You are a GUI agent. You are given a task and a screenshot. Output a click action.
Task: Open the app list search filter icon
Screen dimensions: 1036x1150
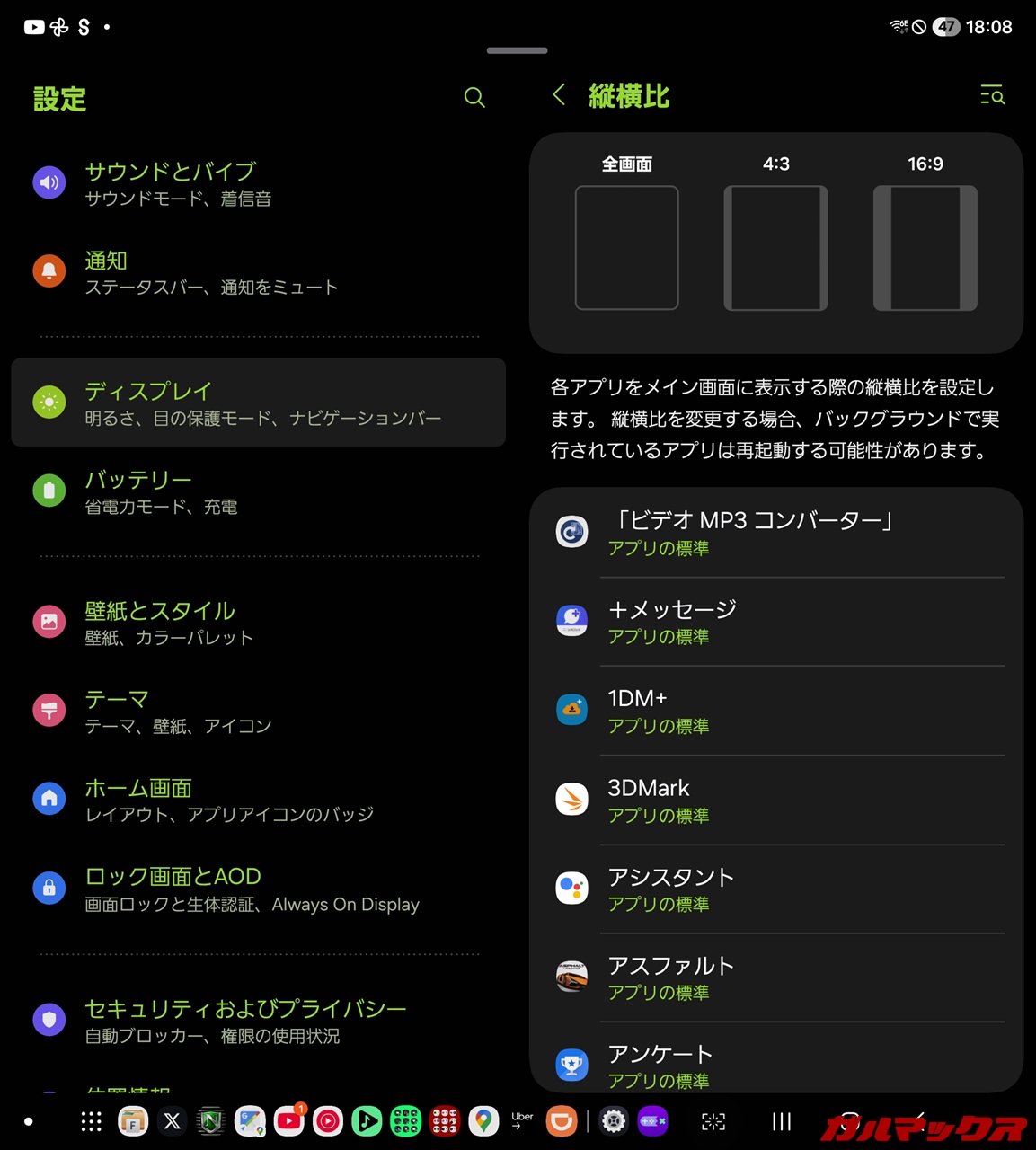992,95
